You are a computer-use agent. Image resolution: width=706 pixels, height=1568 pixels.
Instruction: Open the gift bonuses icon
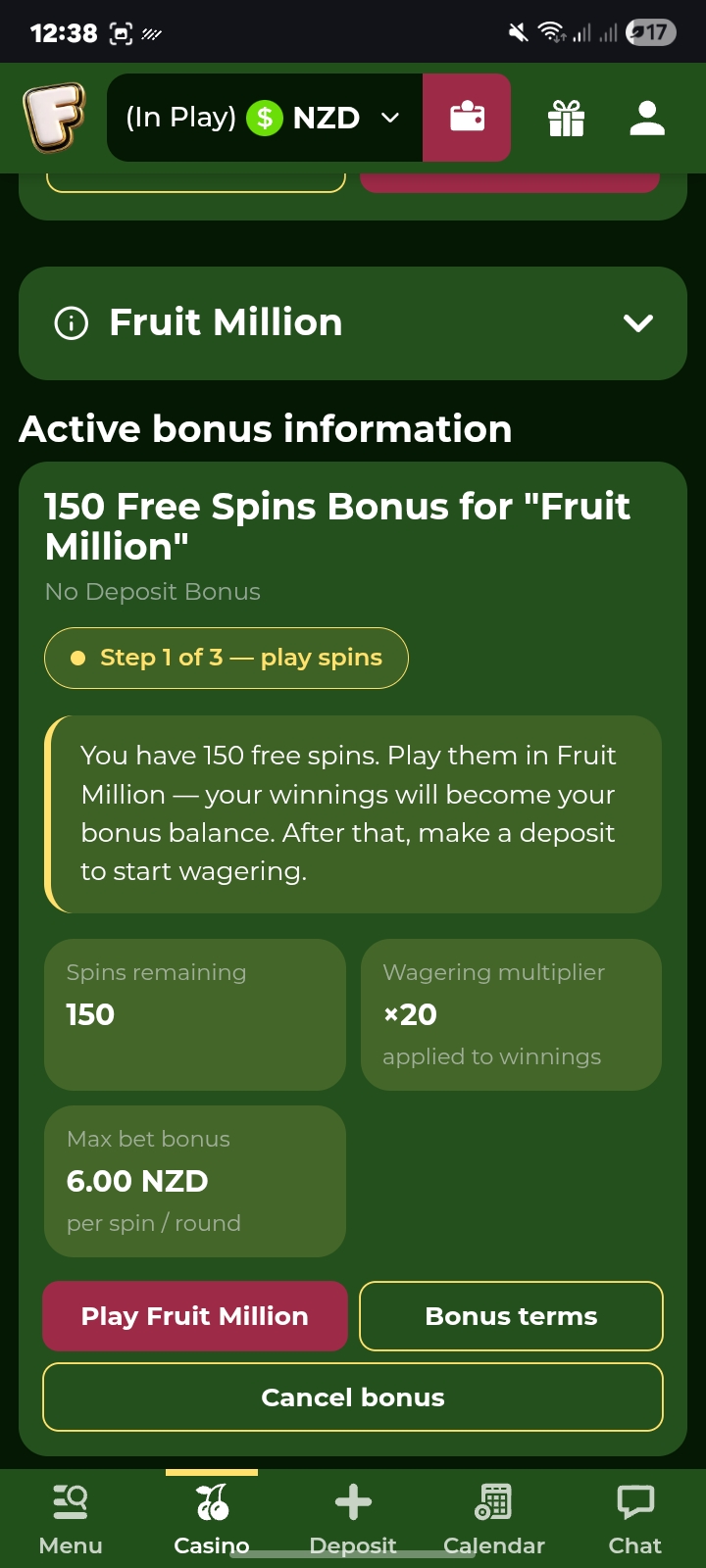coord(566,118)
